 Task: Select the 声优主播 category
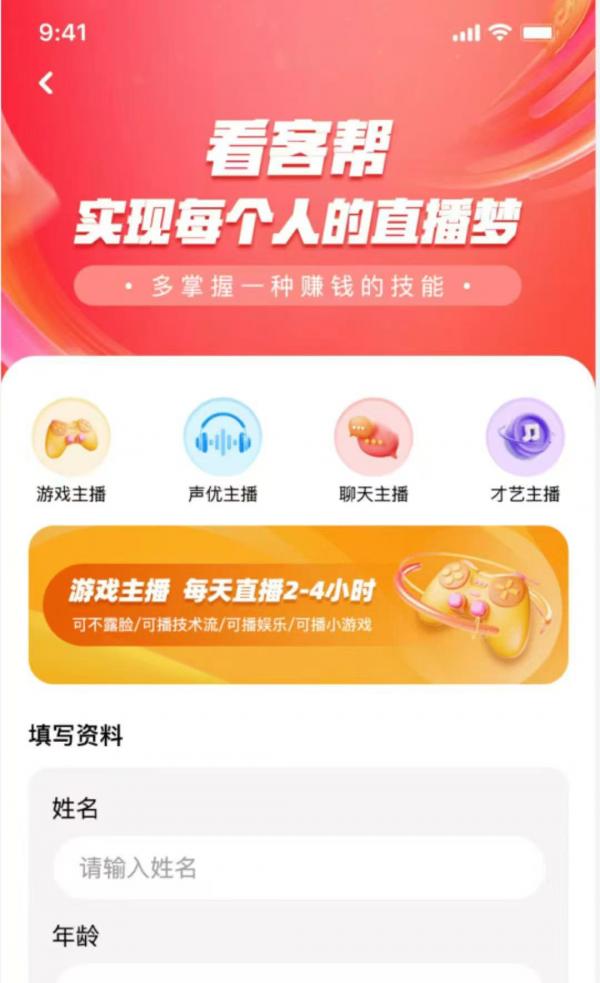tap(223, 450)
